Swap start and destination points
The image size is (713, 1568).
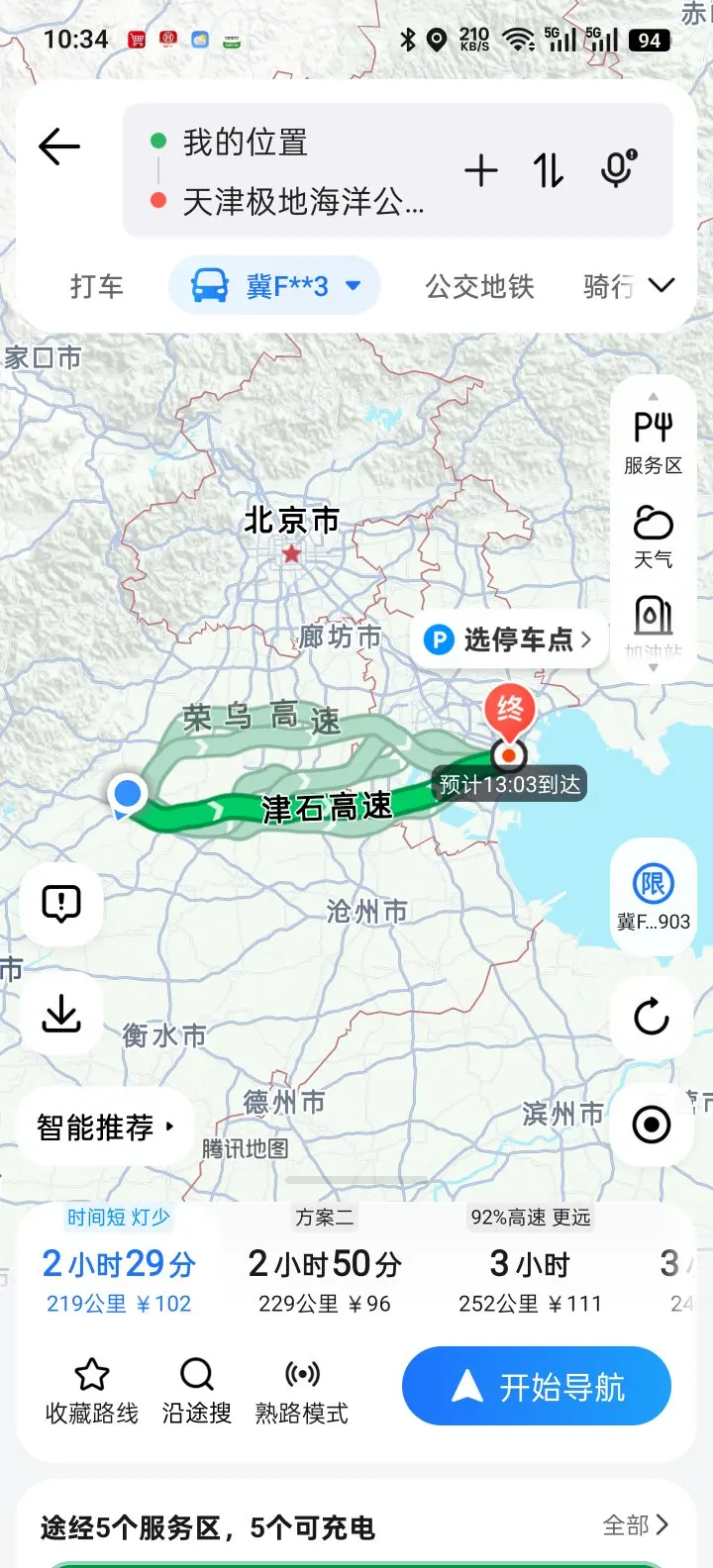click(549, 171)
